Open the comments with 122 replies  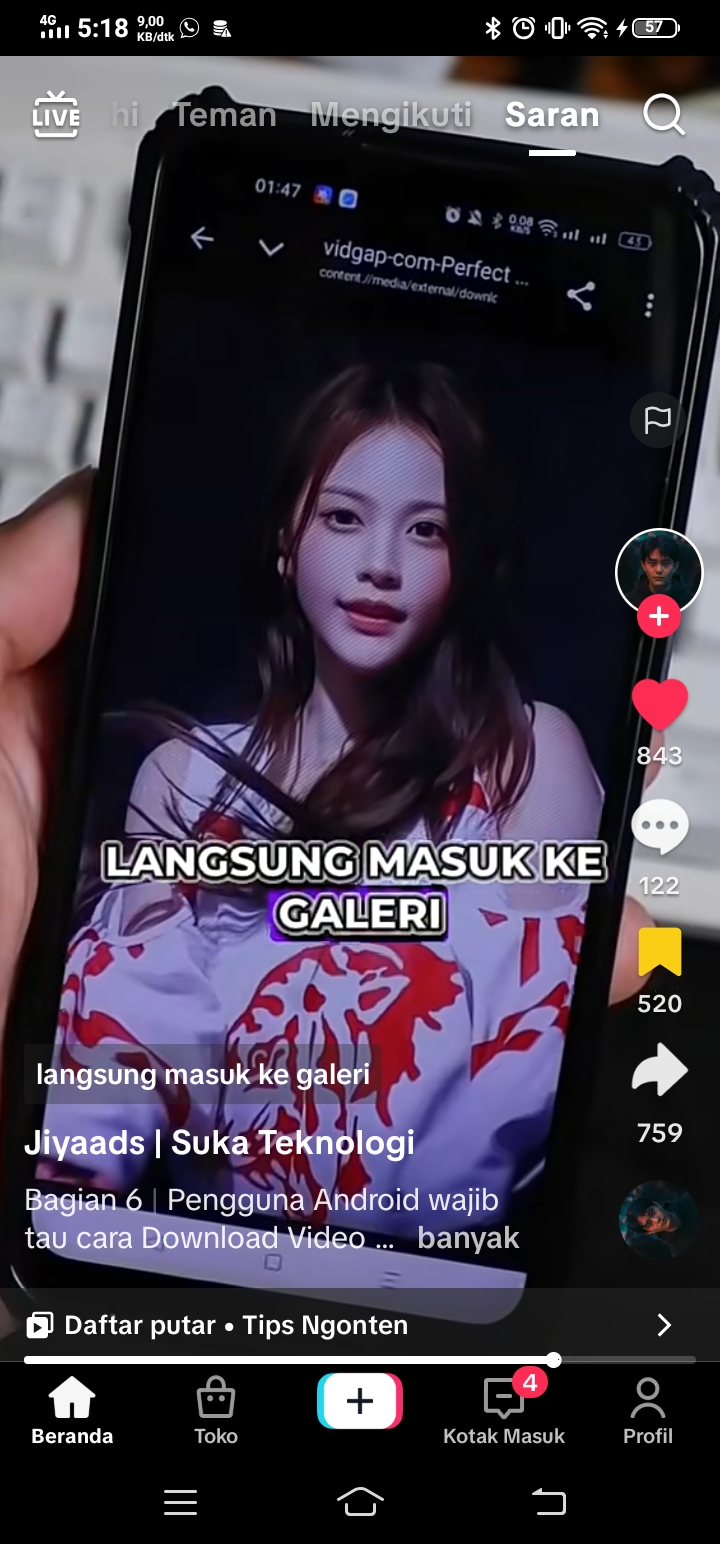(659, 830)
